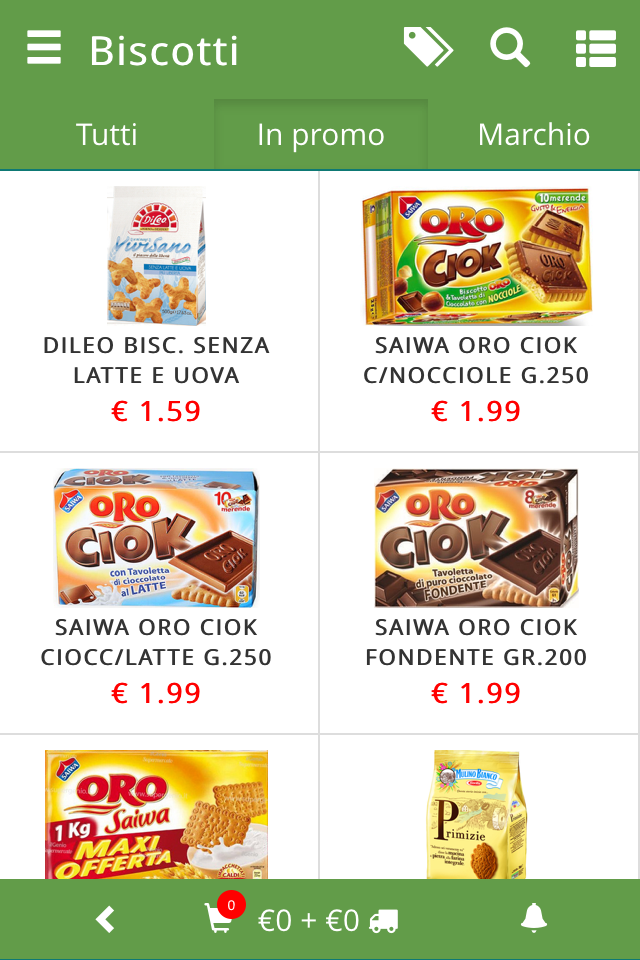Open the hamburger navigation menu
This screenshot has height=960, width=640.
click(44, 48)
